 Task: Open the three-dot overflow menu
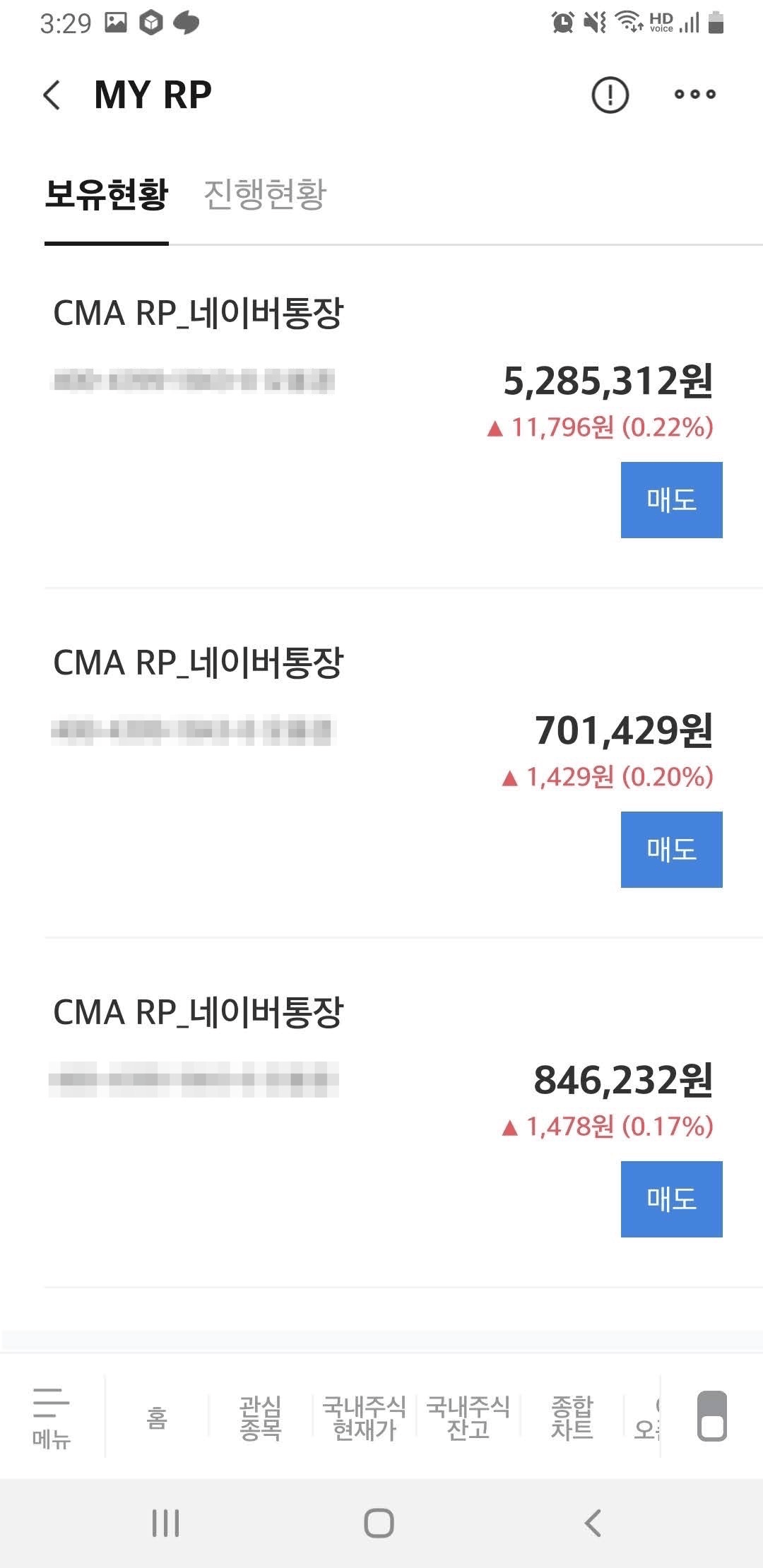(695, 95)
